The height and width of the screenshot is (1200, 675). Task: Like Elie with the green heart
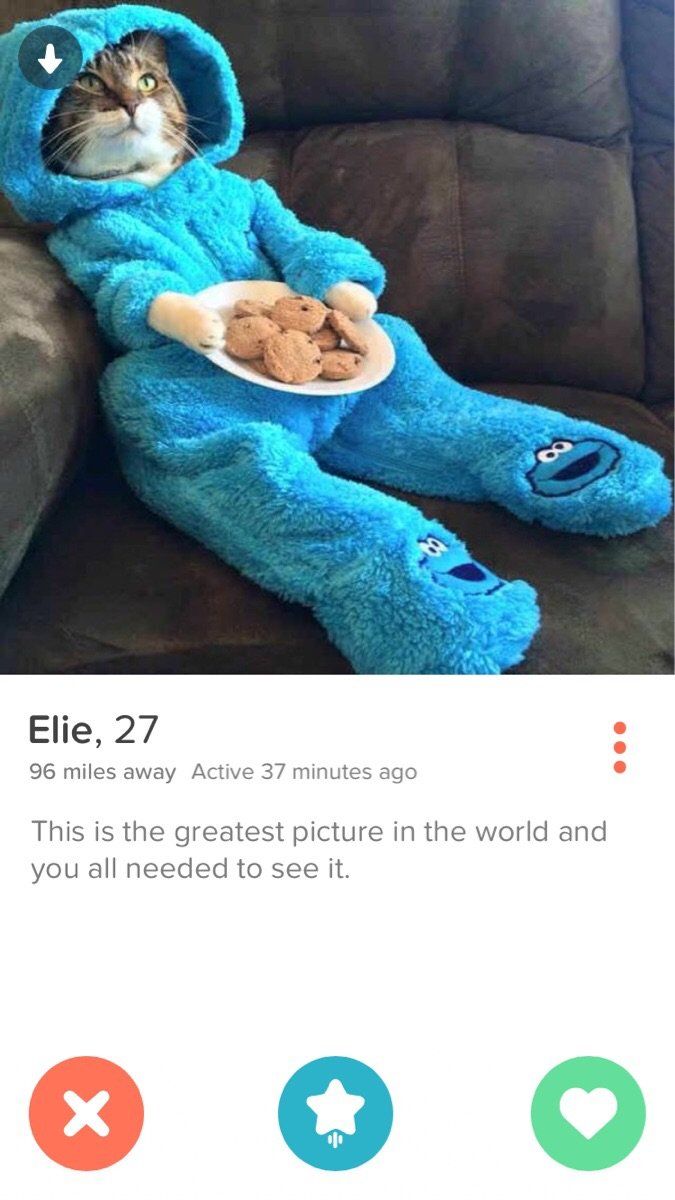[588, 1113]
